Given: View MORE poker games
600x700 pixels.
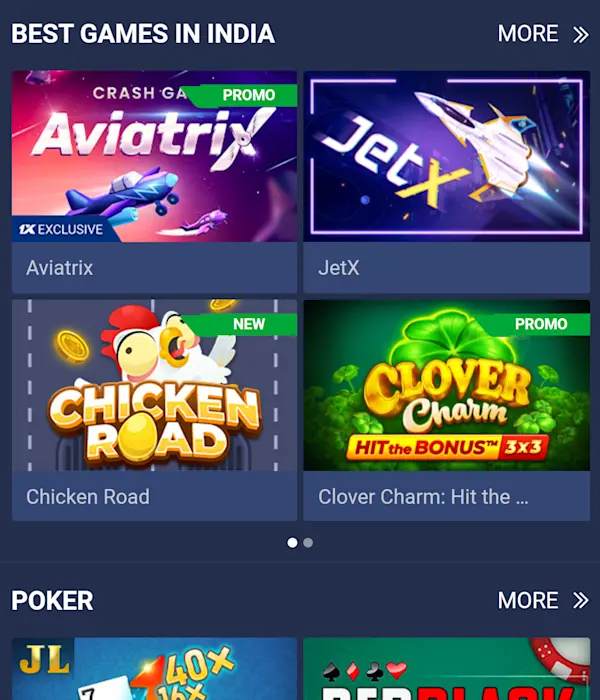Looking at the screenshot, I should point(543,601).
